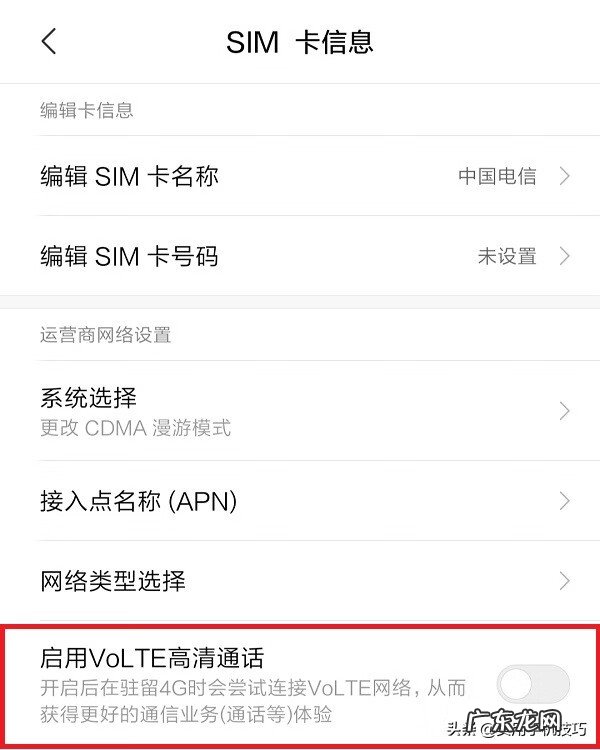This screenshot has width=600, height=750.
Task: Open 编辑 SIM 卡名称 setting
Action: click(x=300, y=177)
